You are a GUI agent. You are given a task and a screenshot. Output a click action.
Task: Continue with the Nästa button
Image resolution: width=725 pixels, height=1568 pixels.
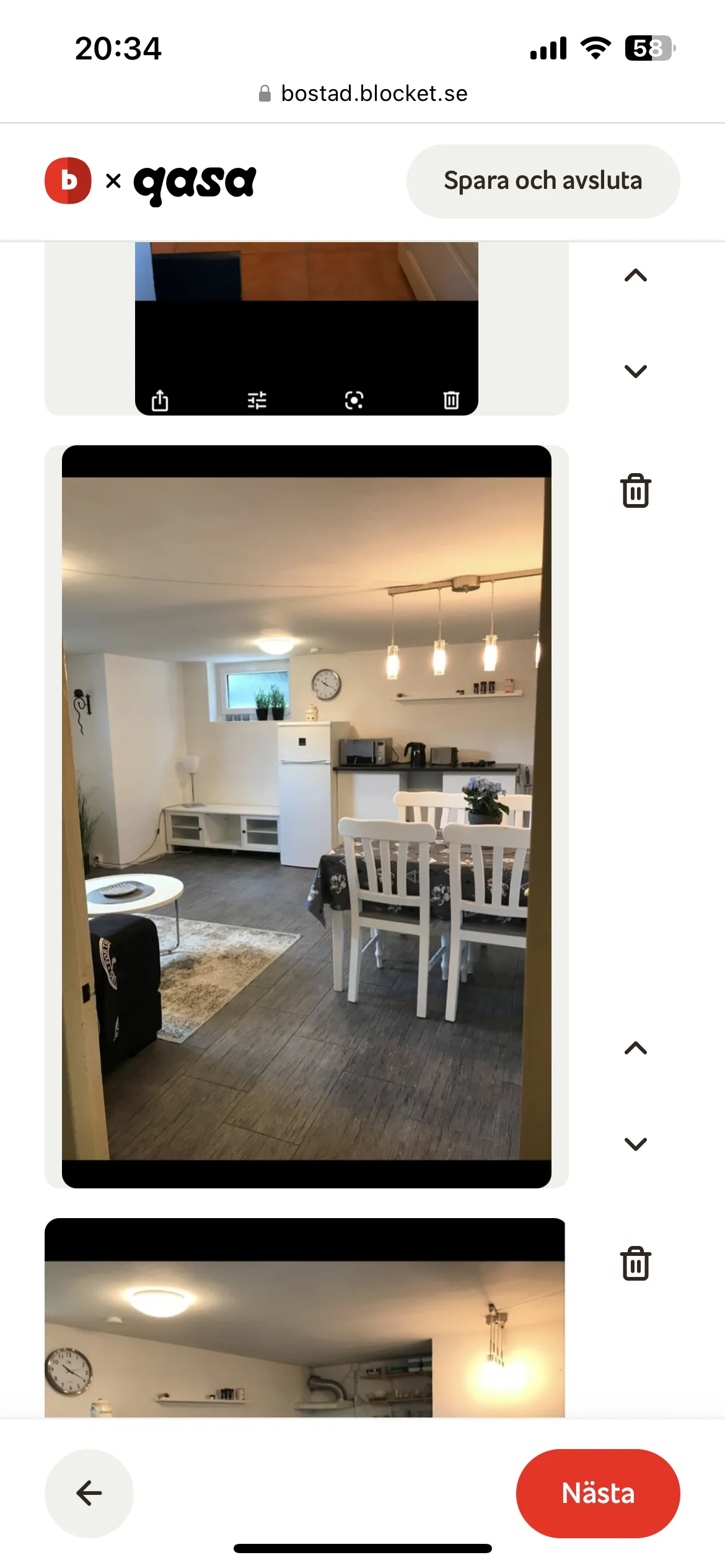click(x=597, y=1493)
